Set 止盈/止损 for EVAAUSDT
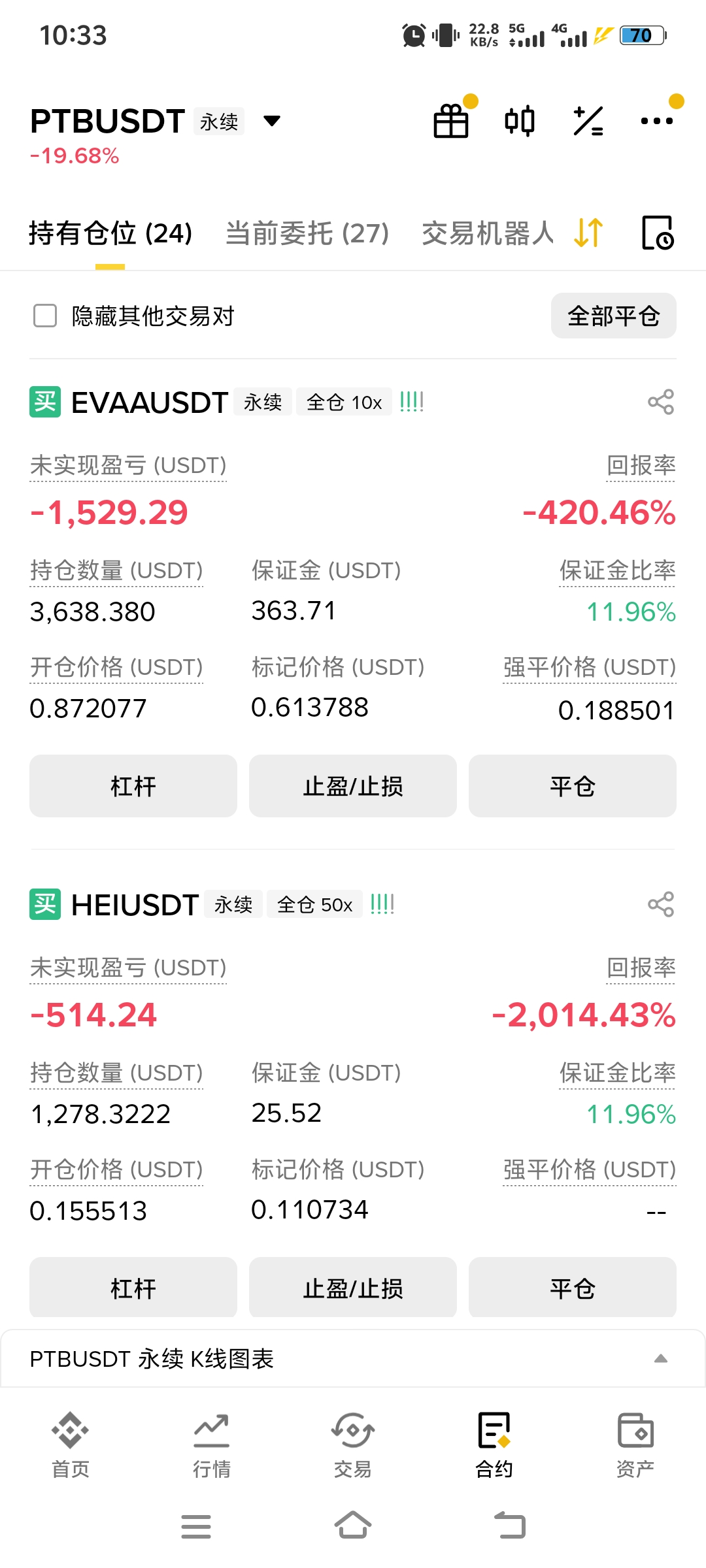This screenshot has height=1568, width=706. 353,786
